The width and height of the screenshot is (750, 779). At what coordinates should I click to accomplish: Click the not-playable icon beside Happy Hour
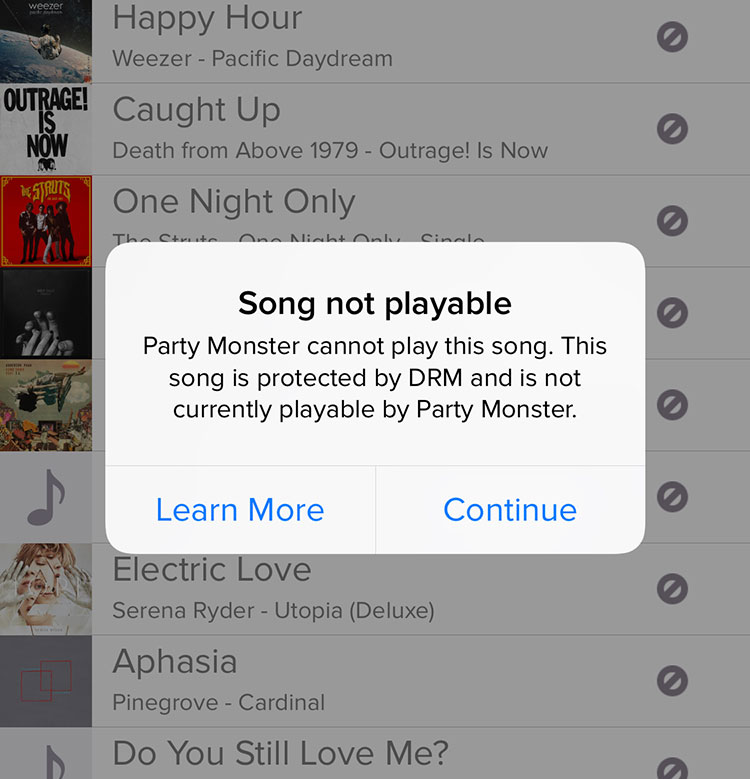(x=672, y=37)
